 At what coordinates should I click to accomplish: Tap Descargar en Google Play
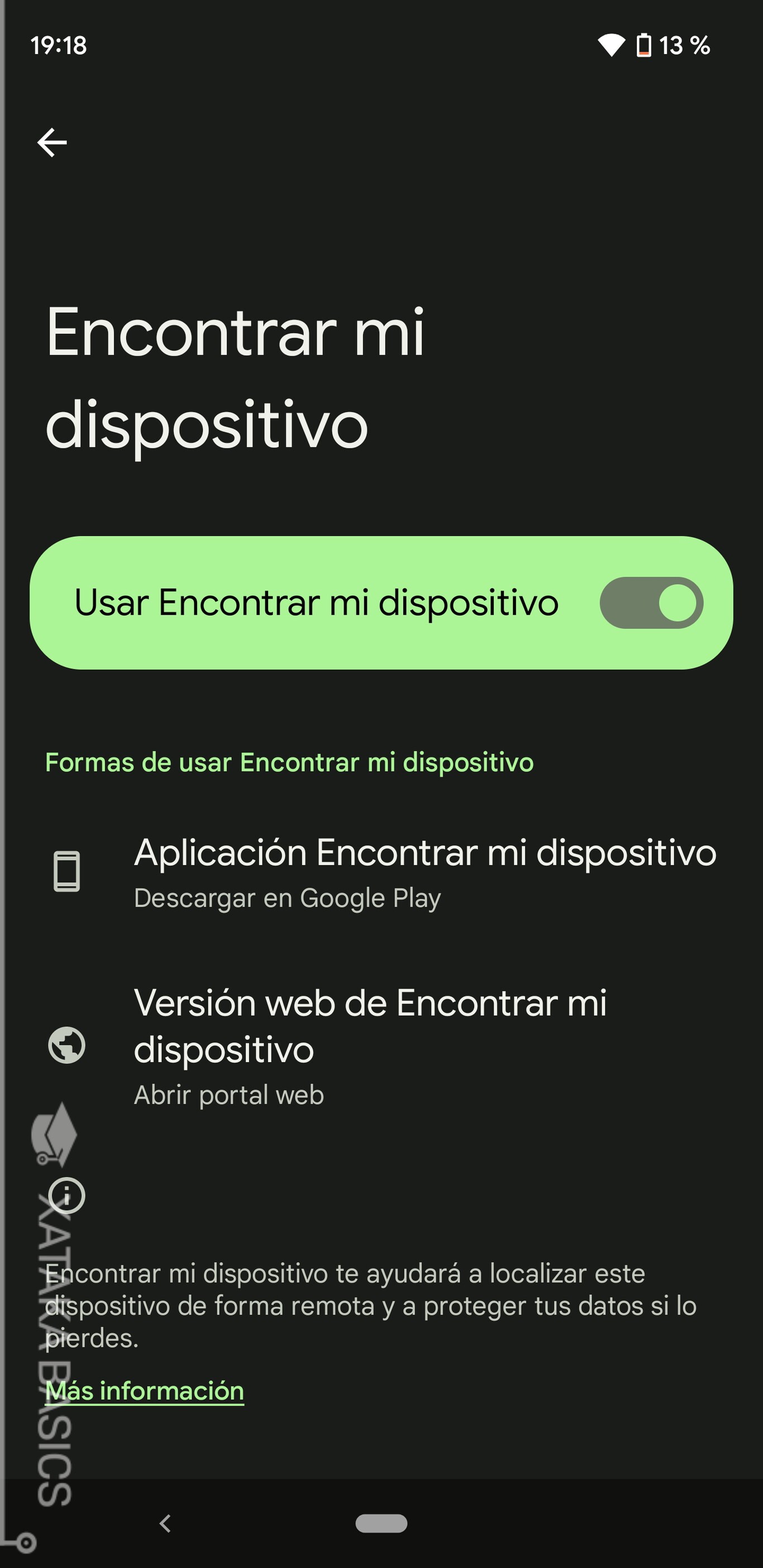[288, 898]
